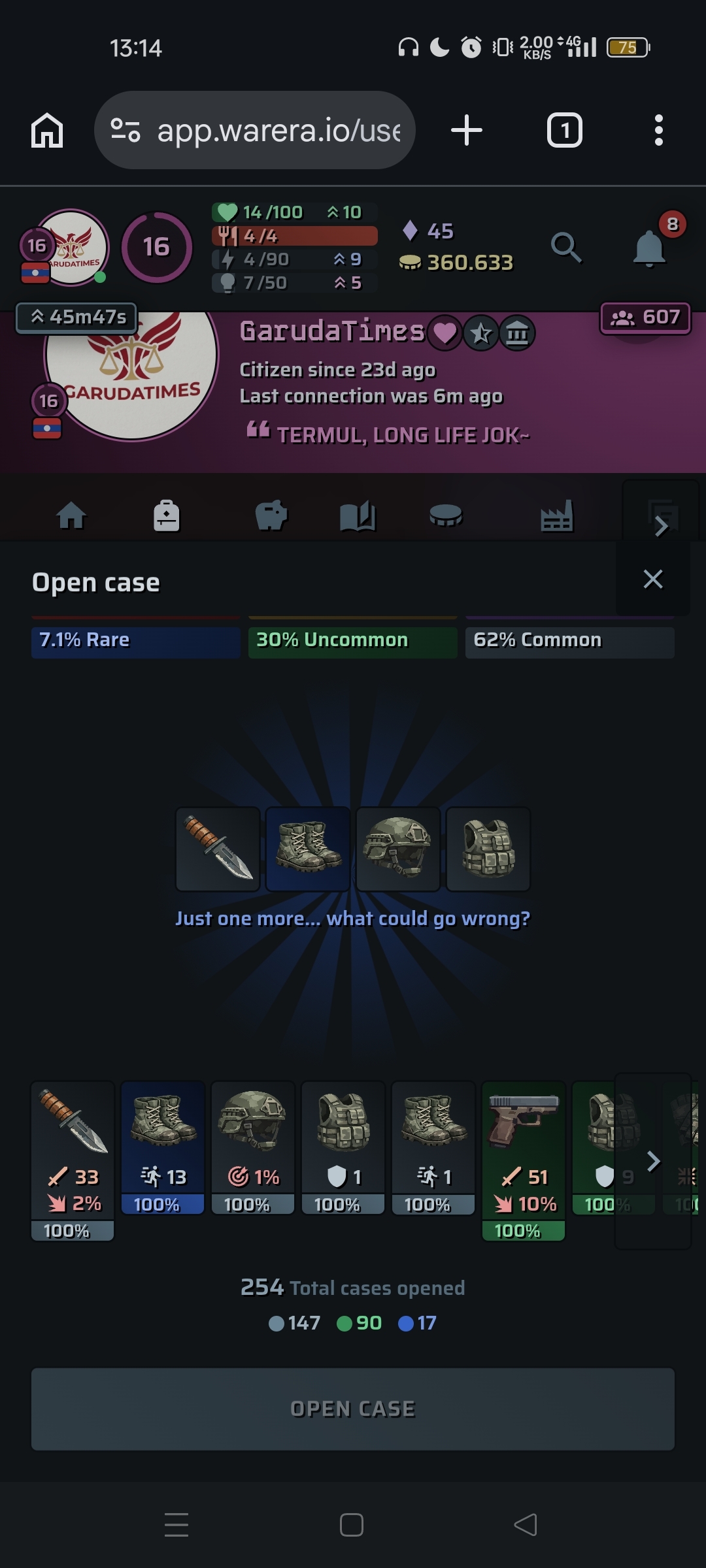Open the notifications bell
706x1568 pixels.
(x=649, y=248)
